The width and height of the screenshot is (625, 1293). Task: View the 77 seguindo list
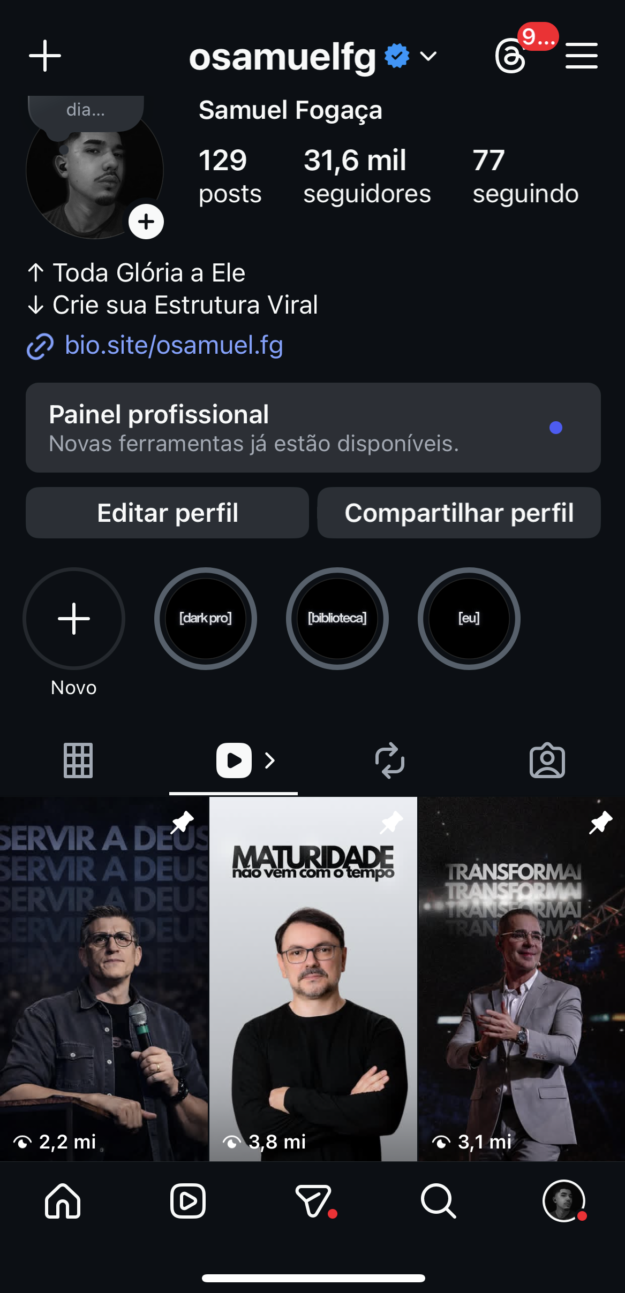click(525, 176)
